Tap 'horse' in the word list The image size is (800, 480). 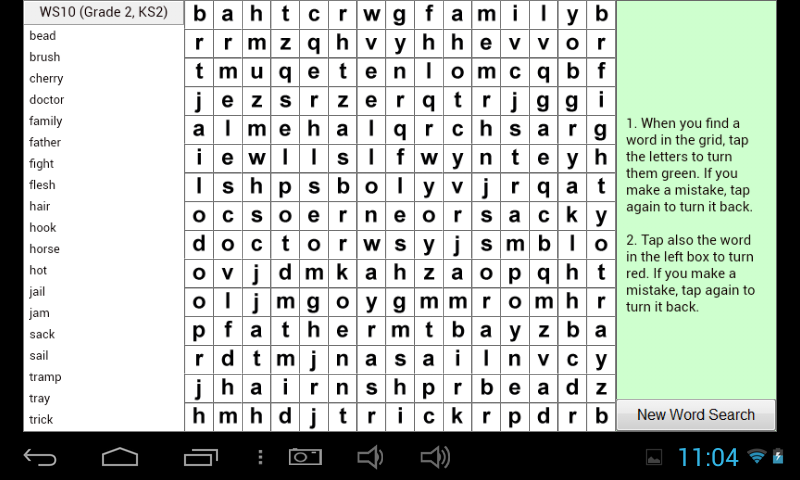point(45,249)
